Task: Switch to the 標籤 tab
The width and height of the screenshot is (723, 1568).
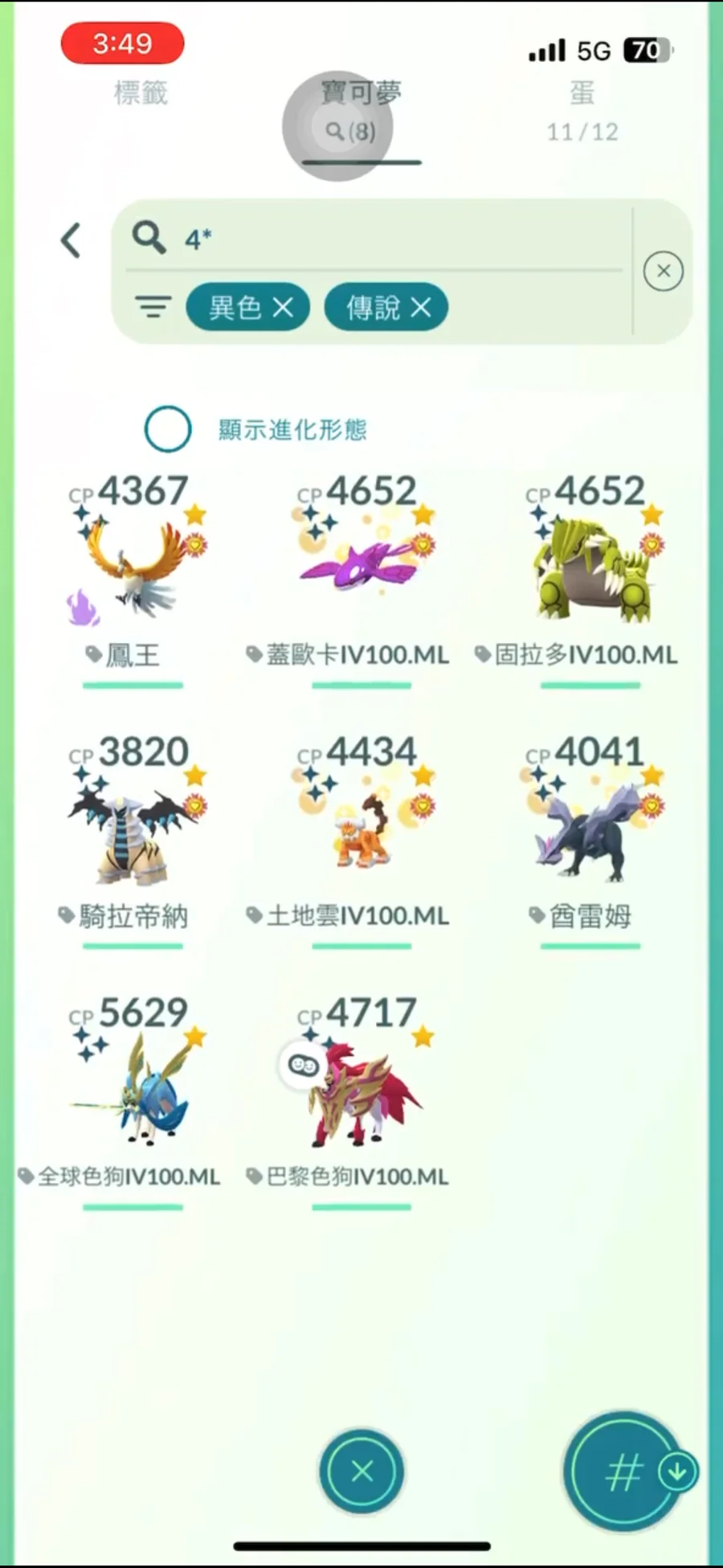Action: pyautogui.click(x=141, y=94)
